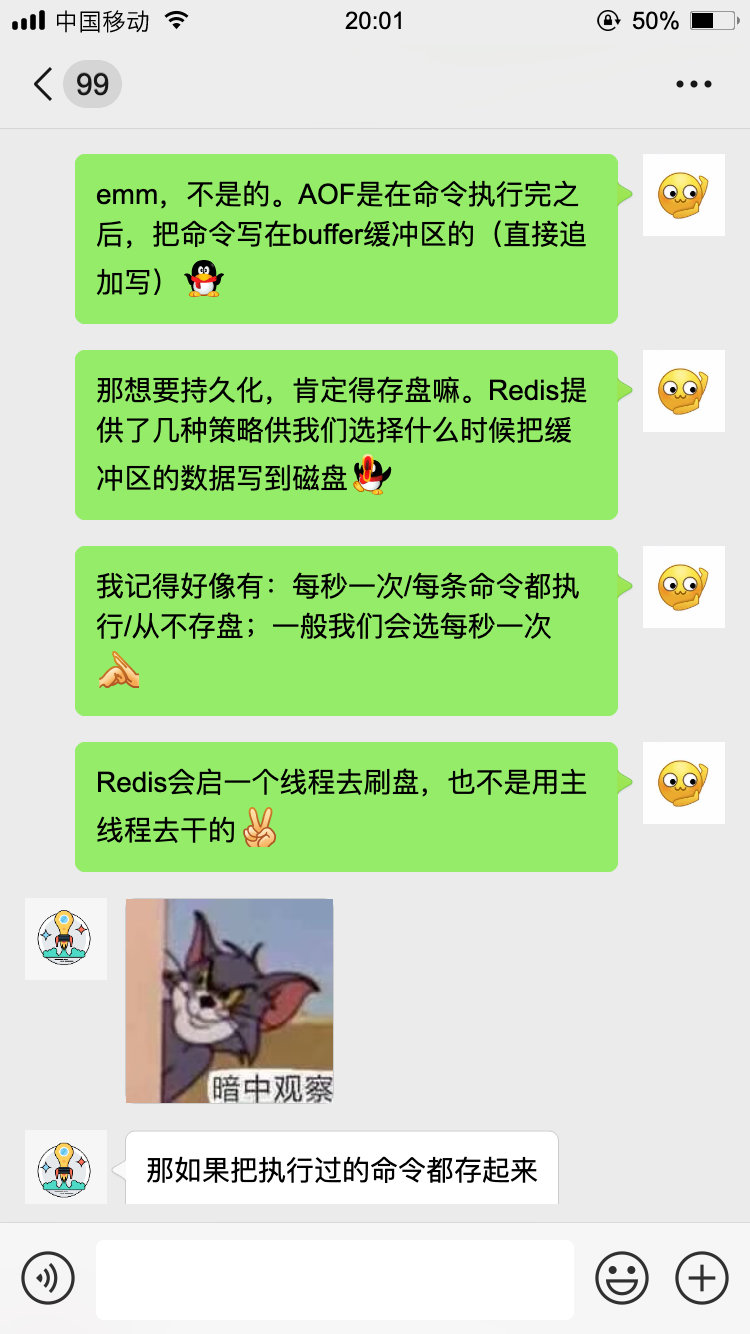Switch to voice message input

[x=48, y=1278]
